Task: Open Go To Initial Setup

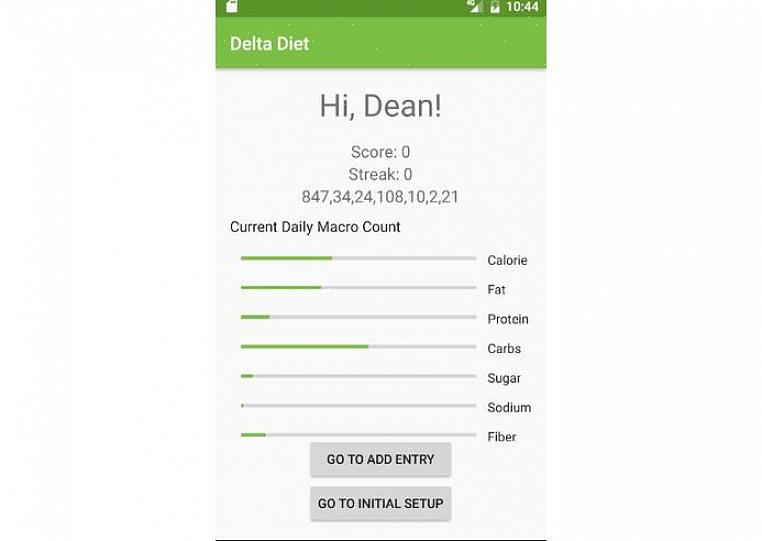Action: (380, 503)
